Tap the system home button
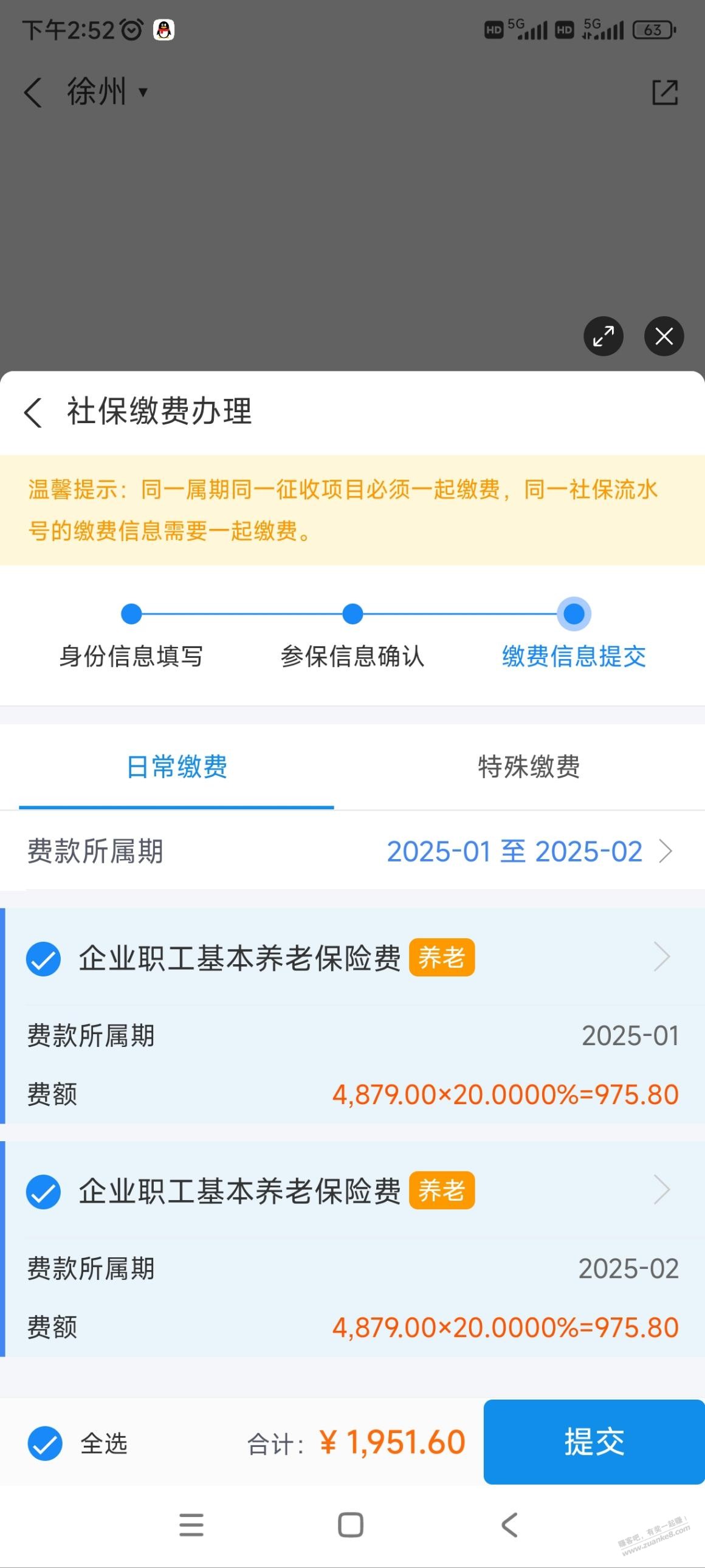 350,1525
